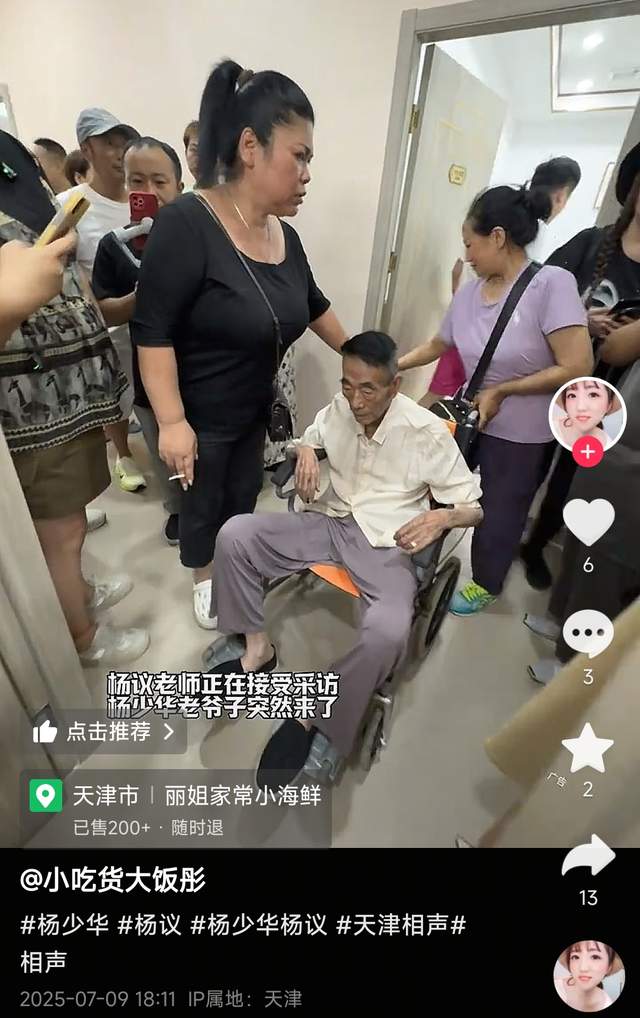Like this video with the heart

[x=588, y=522]
